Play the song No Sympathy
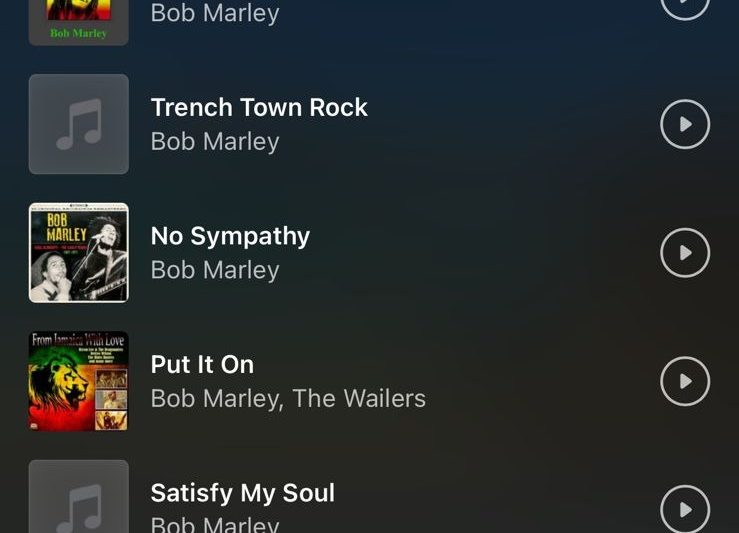The image size is (739, 533). (x=685, y=253)
